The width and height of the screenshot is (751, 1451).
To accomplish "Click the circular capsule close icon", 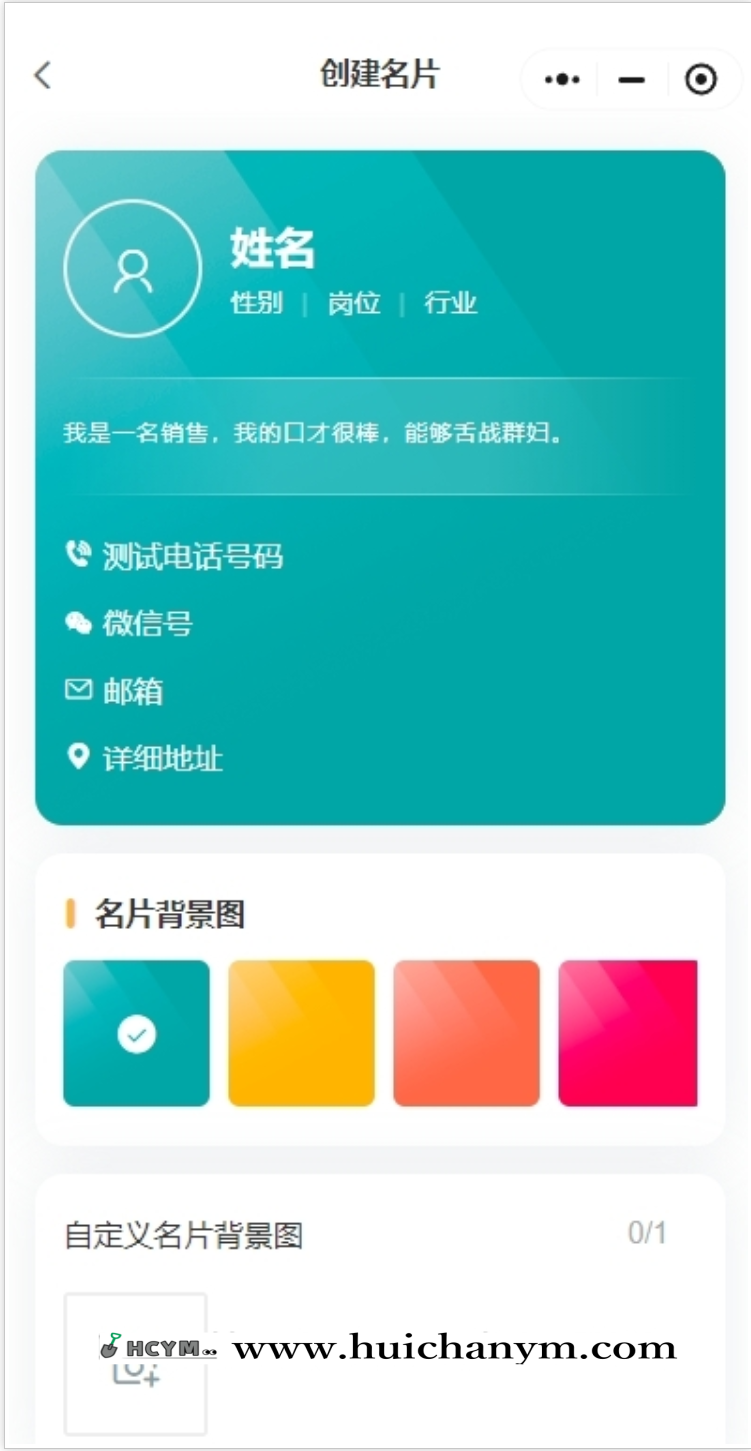I will [700, 78].
